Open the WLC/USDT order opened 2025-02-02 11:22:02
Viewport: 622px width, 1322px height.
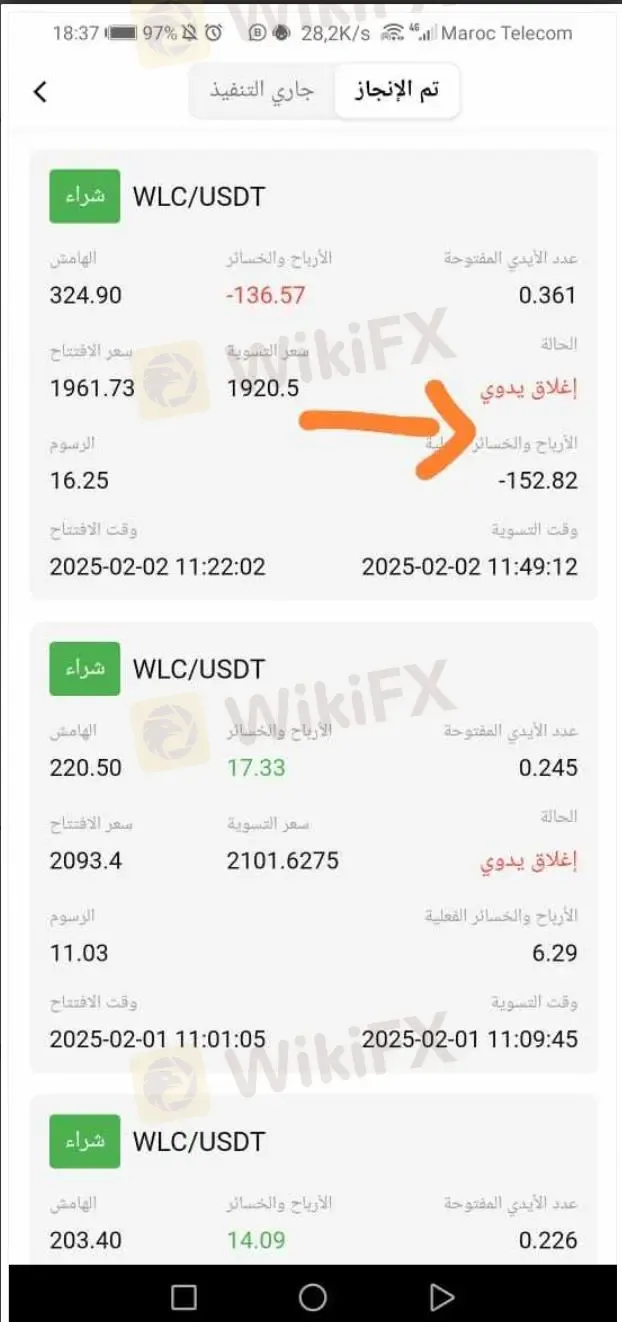[313, 375]
